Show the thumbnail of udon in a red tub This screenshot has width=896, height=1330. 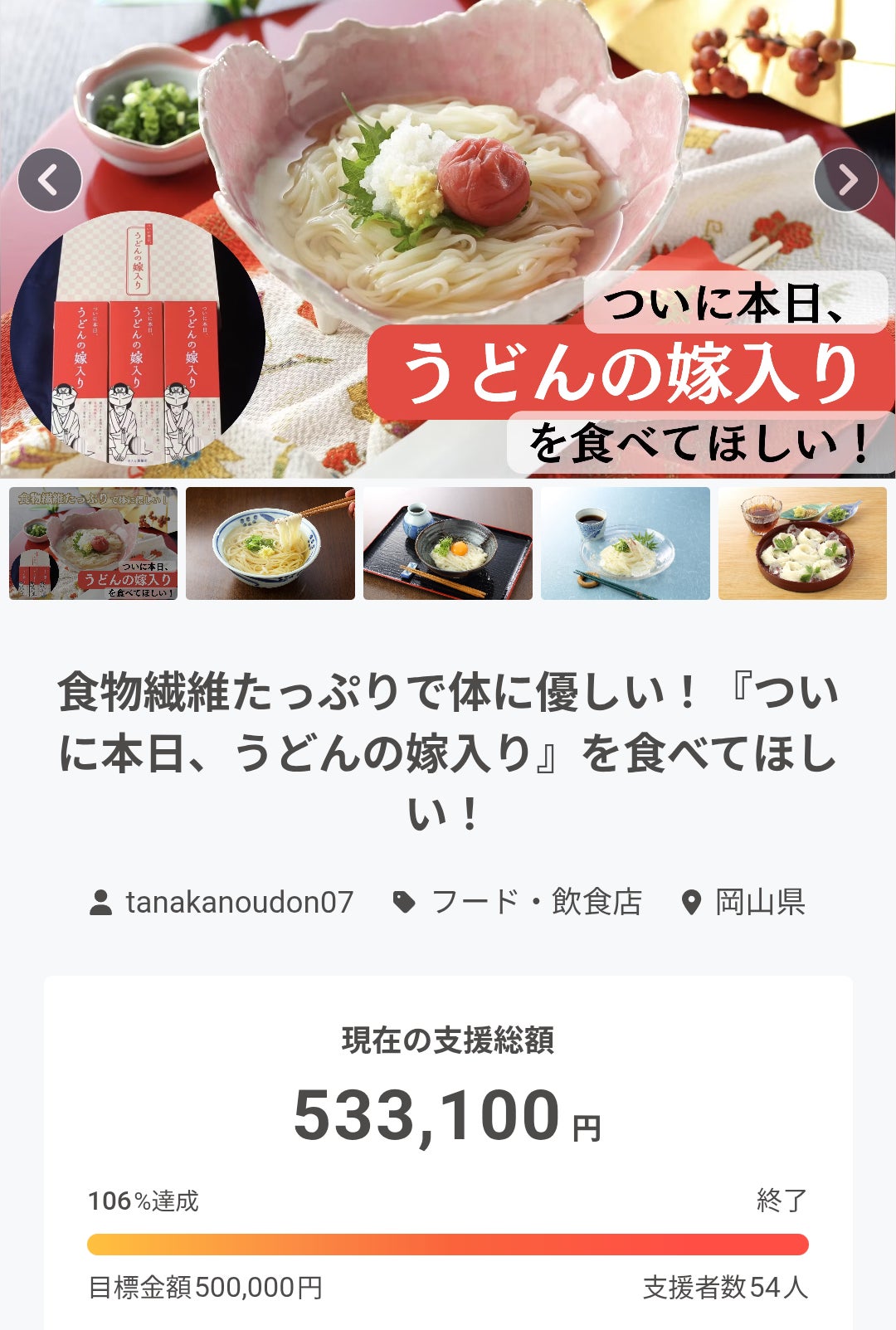802,543
